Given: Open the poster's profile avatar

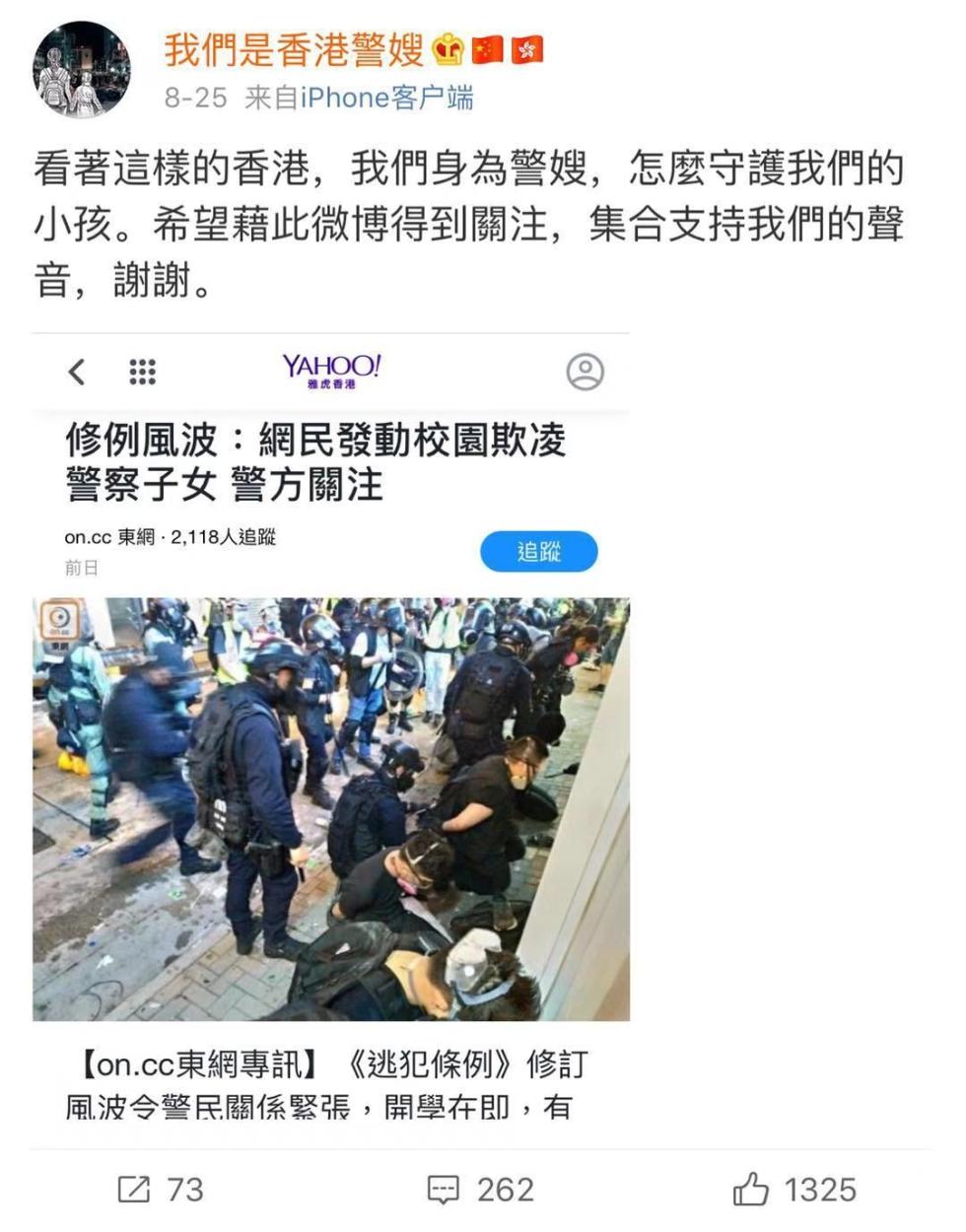Looking at the screenshot, I should pos(83,69).
